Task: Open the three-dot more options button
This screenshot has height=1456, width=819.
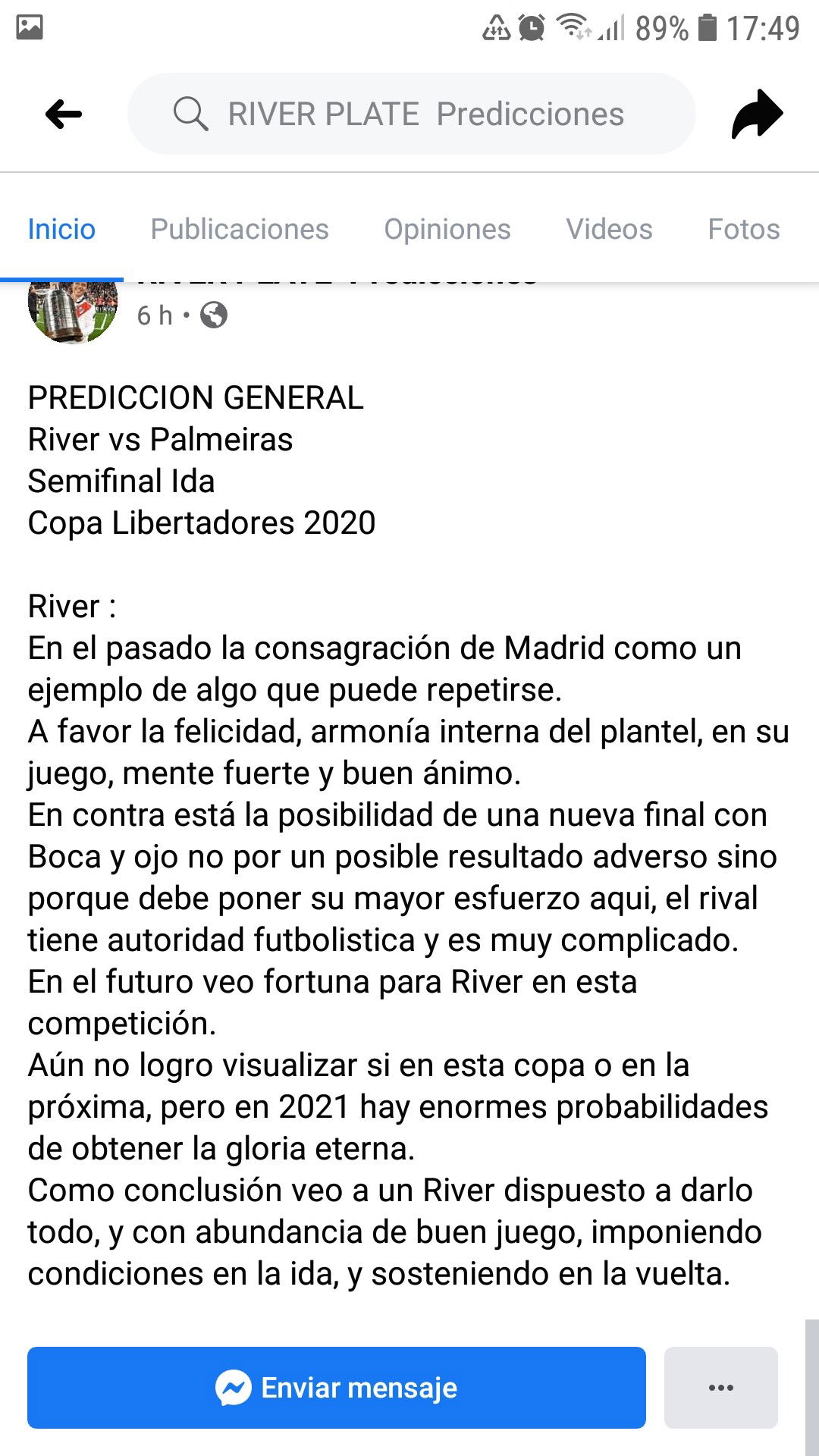Action: [x=721, y=1388]
